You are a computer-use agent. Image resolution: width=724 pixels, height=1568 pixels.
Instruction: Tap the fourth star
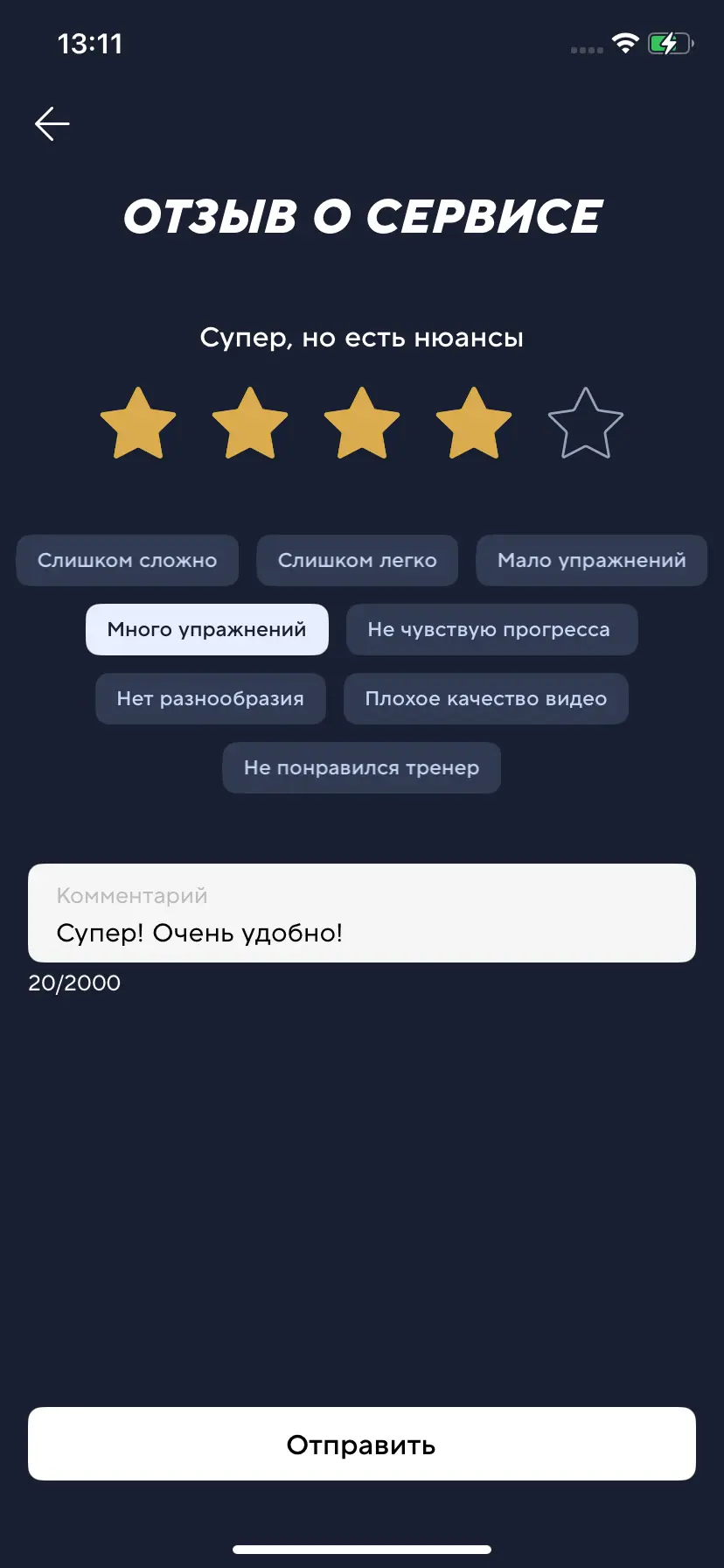tap(474, 424)
